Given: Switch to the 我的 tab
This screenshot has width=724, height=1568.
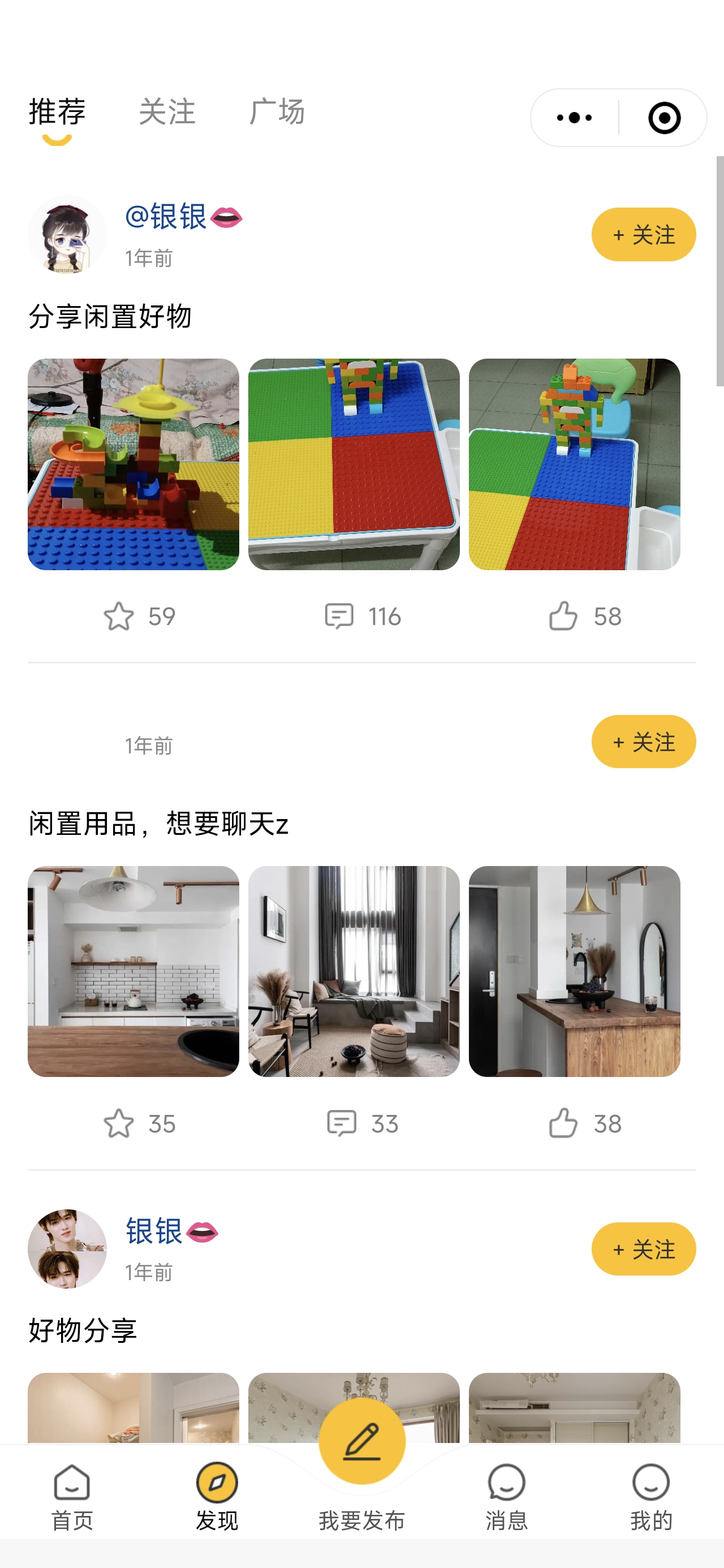Looking at the screenshot, I should pyautogui.click(x=651, y=1497).
